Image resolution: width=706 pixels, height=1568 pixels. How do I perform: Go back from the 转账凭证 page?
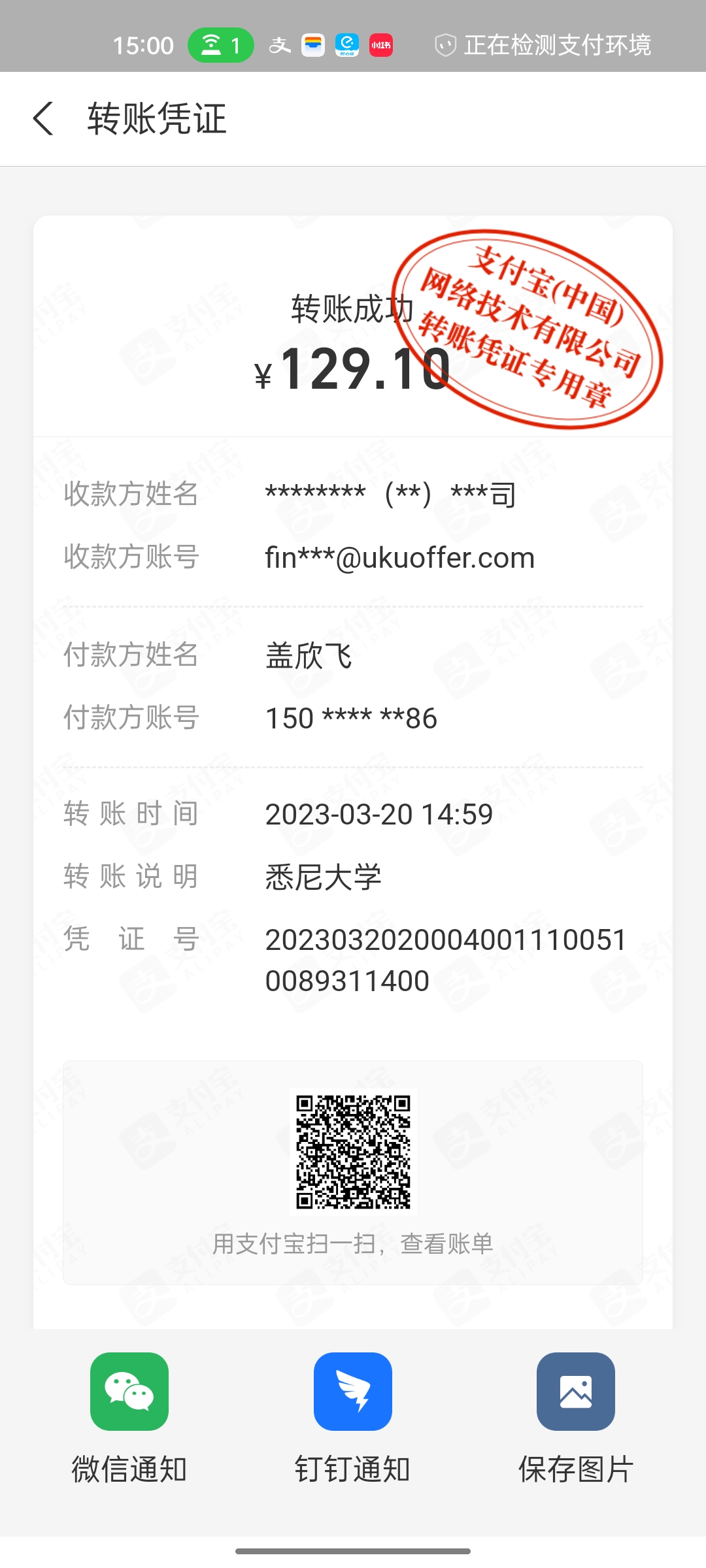click(43, 119)
